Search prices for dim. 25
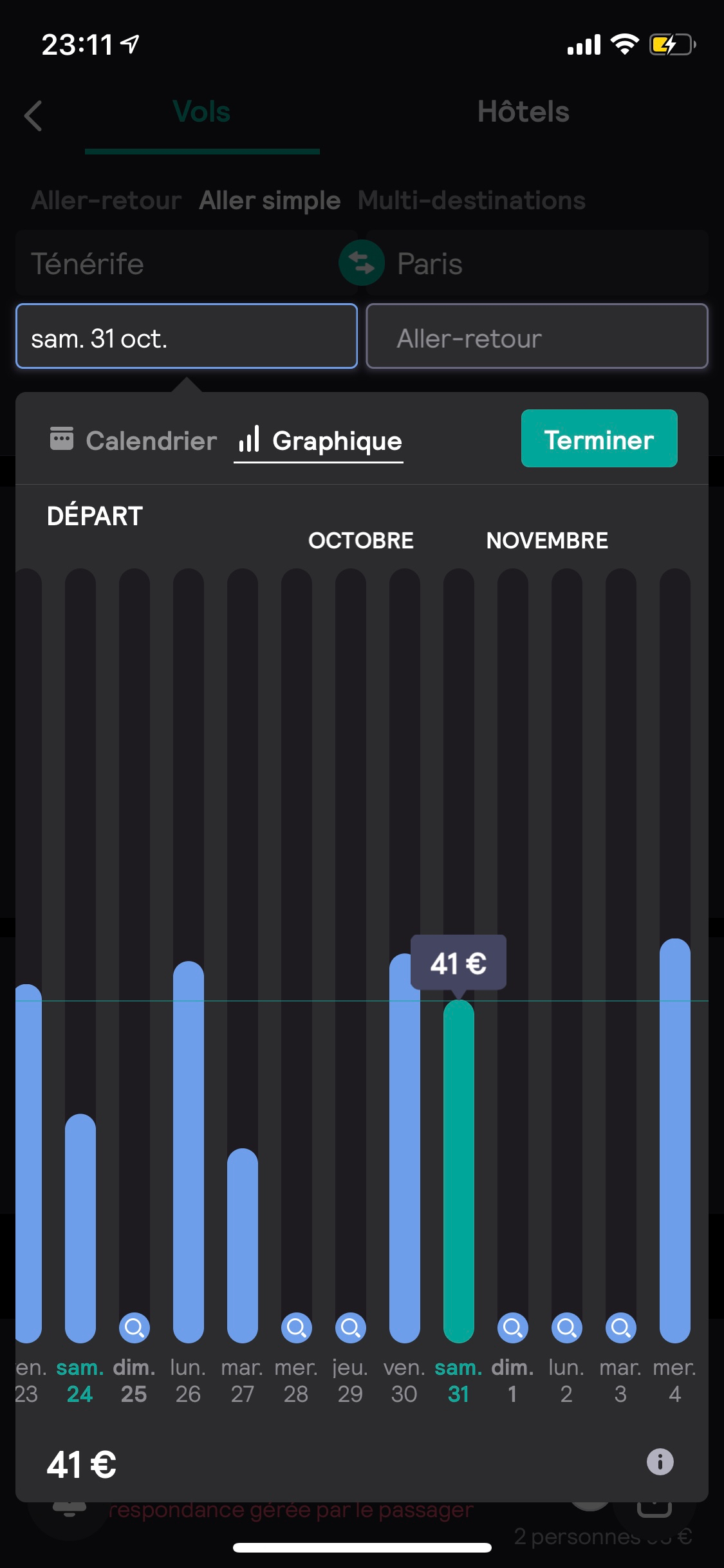This screenshot has width=724, height=1568. [x=135, y=1327]
